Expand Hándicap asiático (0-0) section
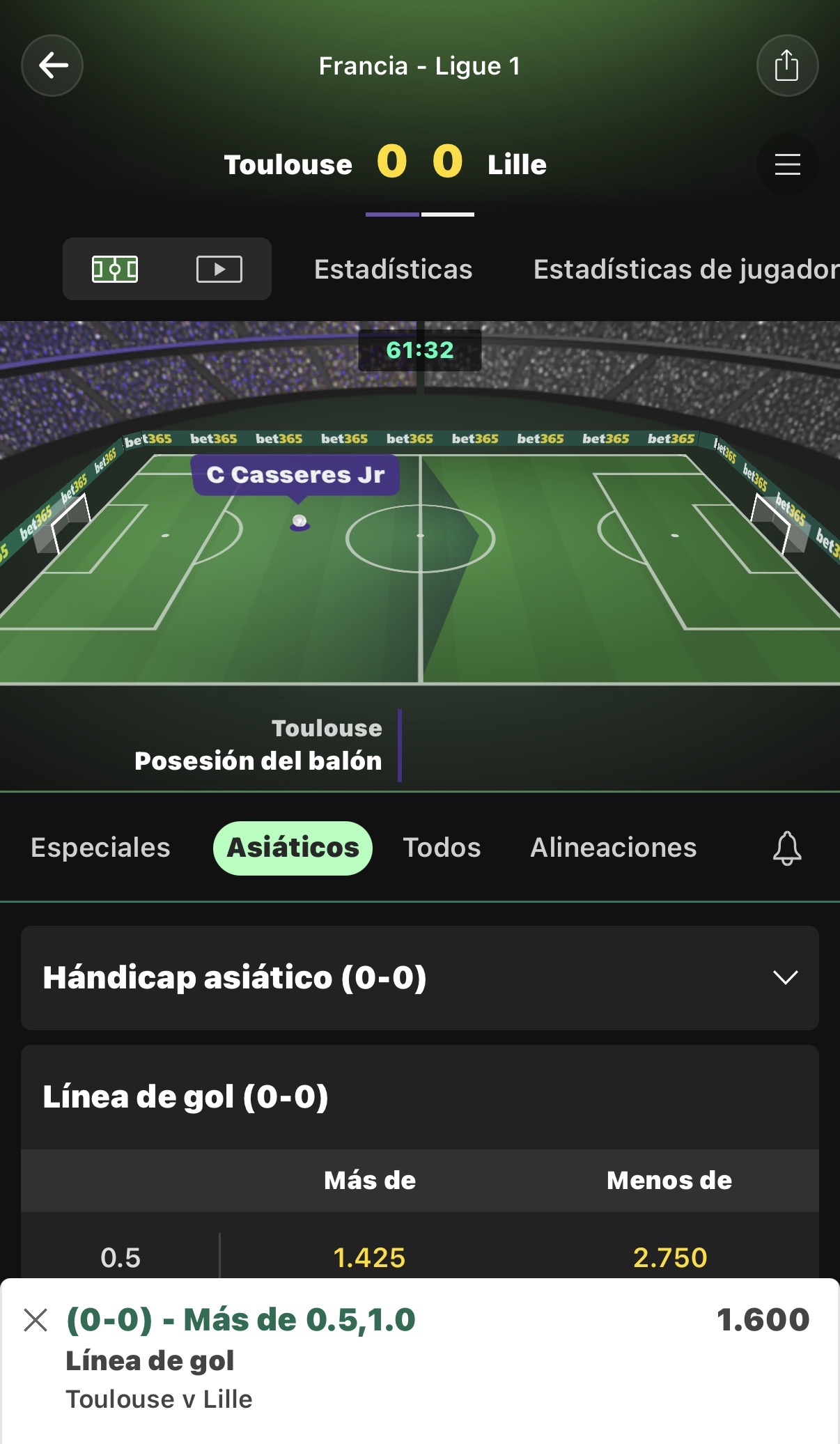Viewport: 840px width, 1444px height. 420,978
